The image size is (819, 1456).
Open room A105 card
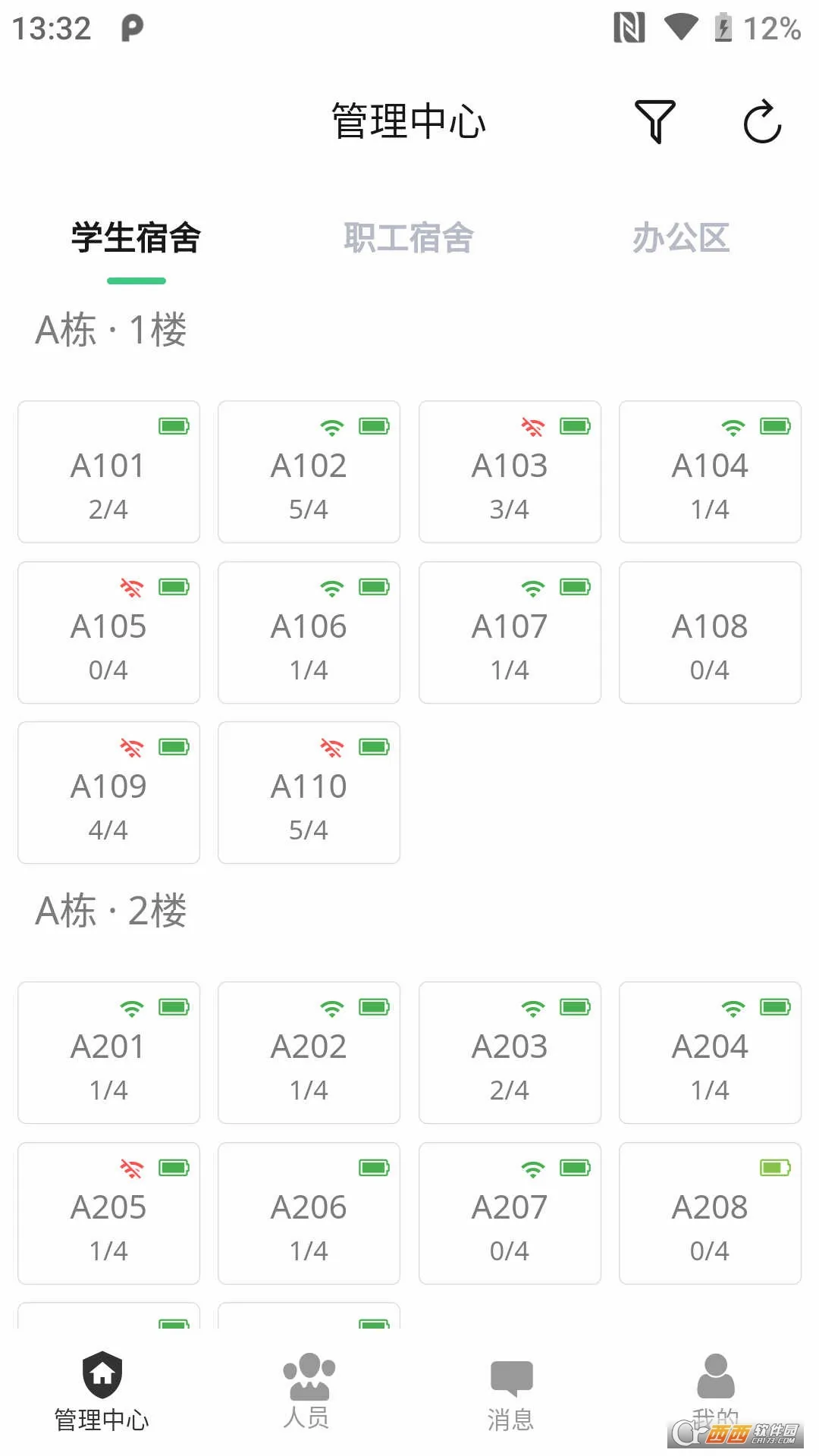pos(108,632)
